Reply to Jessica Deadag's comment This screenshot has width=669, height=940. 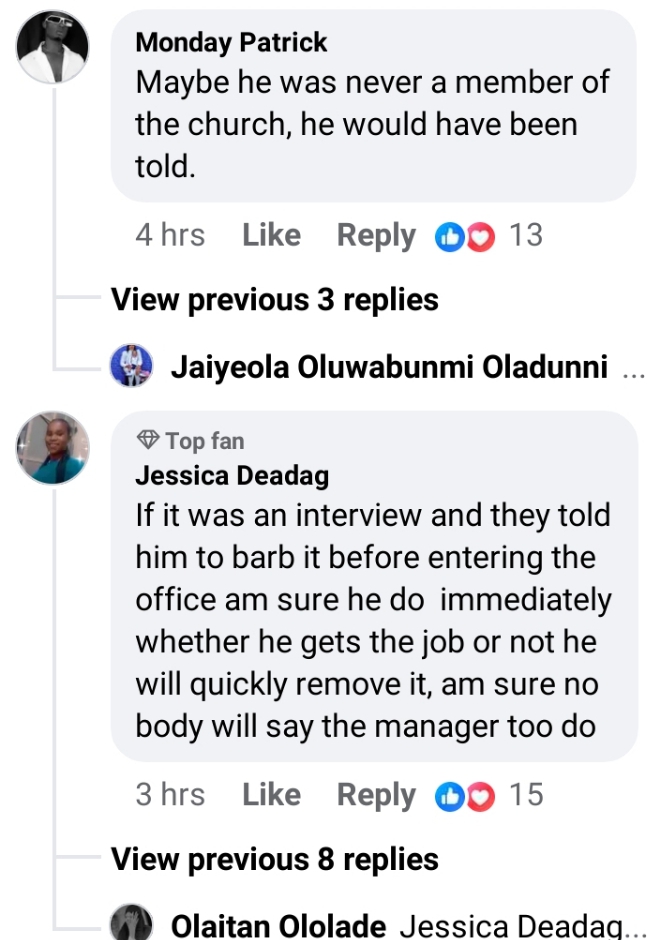(x=376, y=795)
